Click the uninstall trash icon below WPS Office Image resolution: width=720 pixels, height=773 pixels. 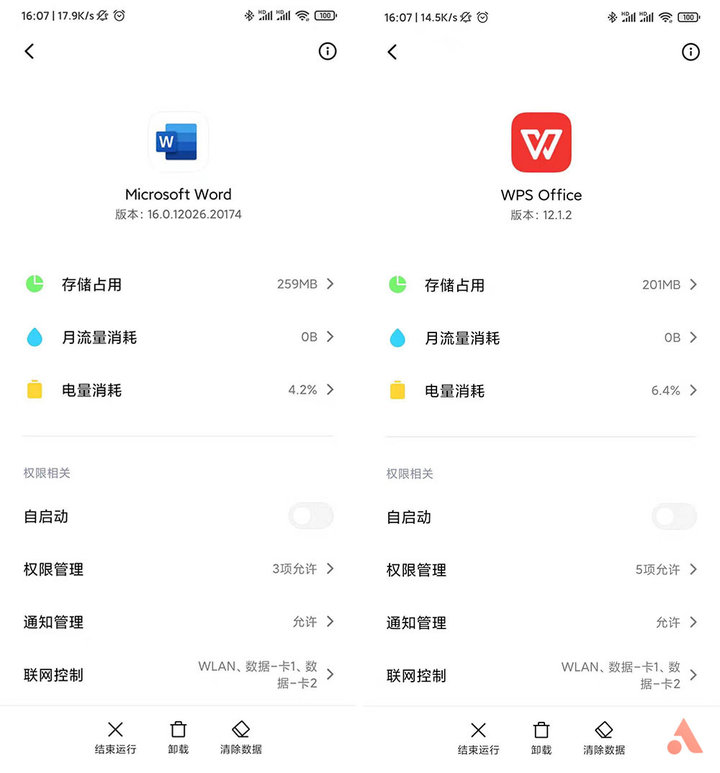[x=541, y=732]
